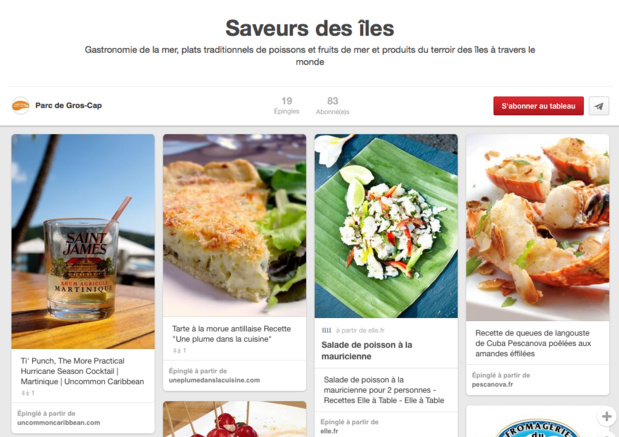Open the Tarte à la morue antillaise pin
Screen dimensions: 619x437
click(x=234, y=226)
